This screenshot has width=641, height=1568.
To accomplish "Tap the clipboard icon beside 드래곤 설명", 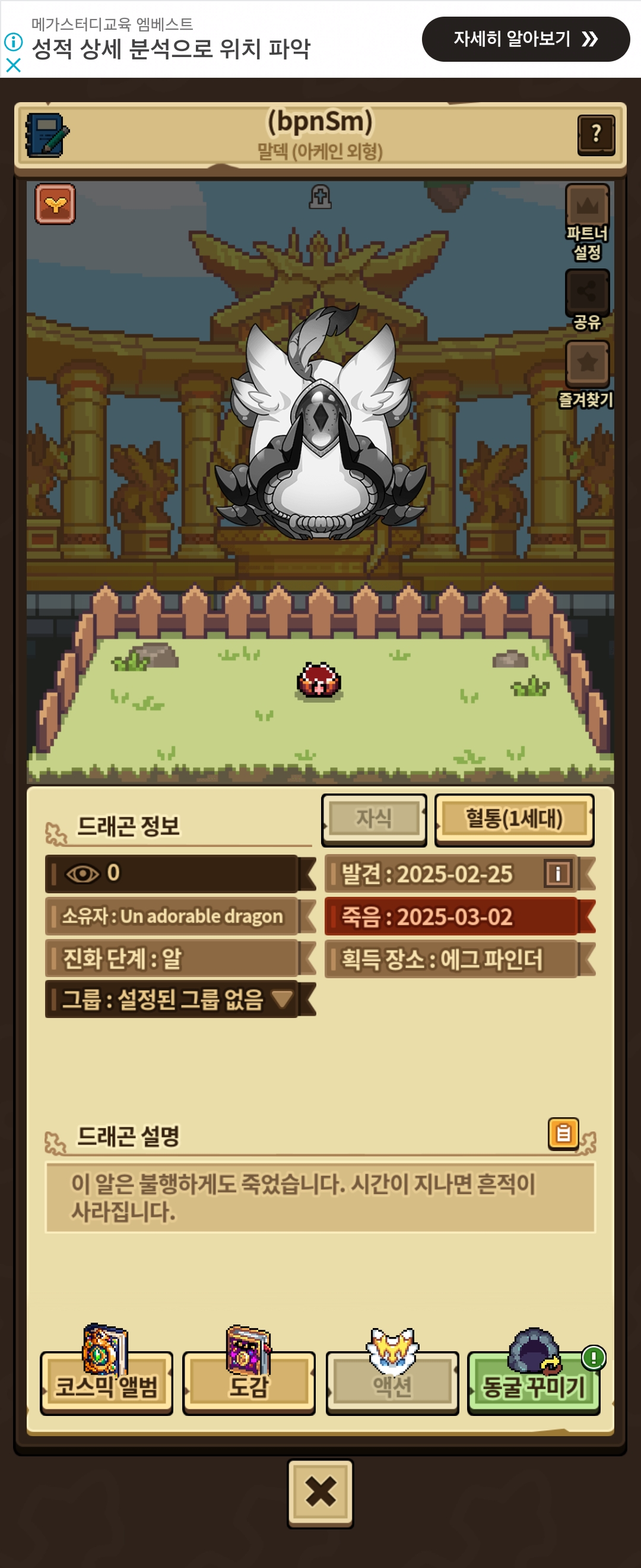I will tap(563, 1133).
